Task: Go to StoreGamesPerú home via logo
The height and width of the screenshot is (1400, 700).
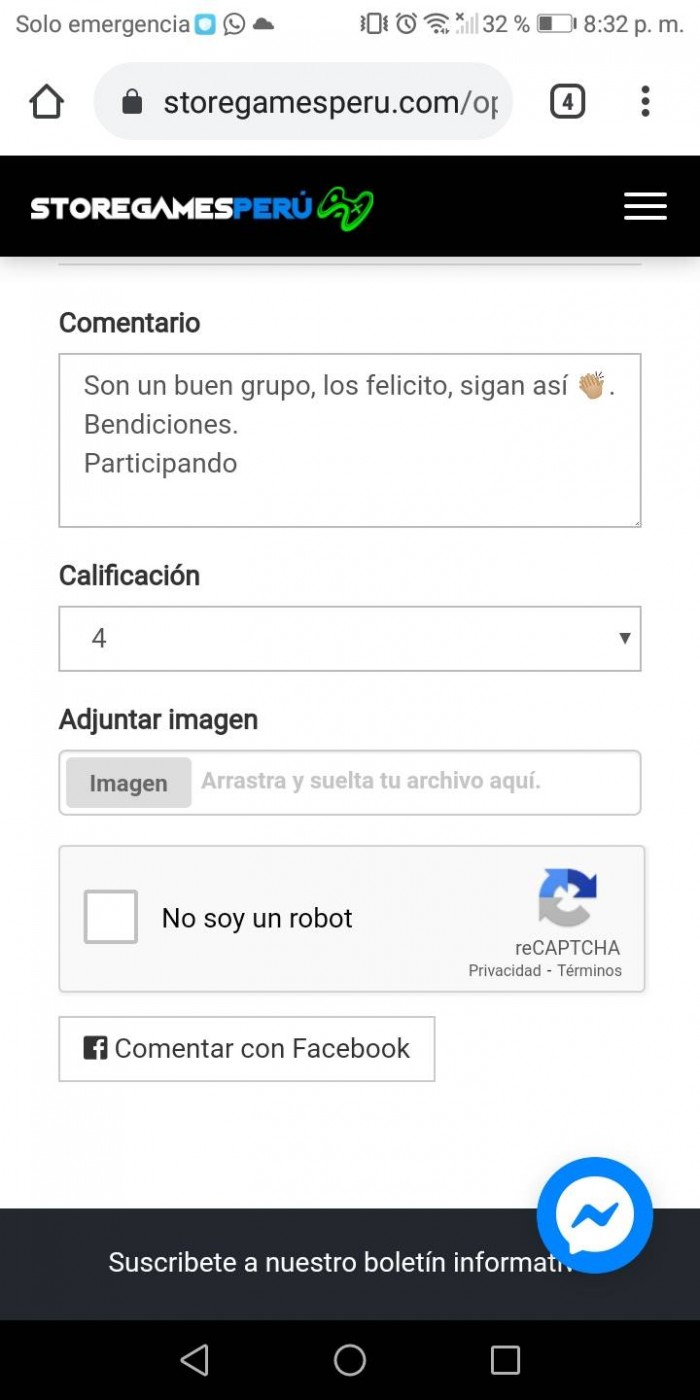Action: (x=202, y=207)
